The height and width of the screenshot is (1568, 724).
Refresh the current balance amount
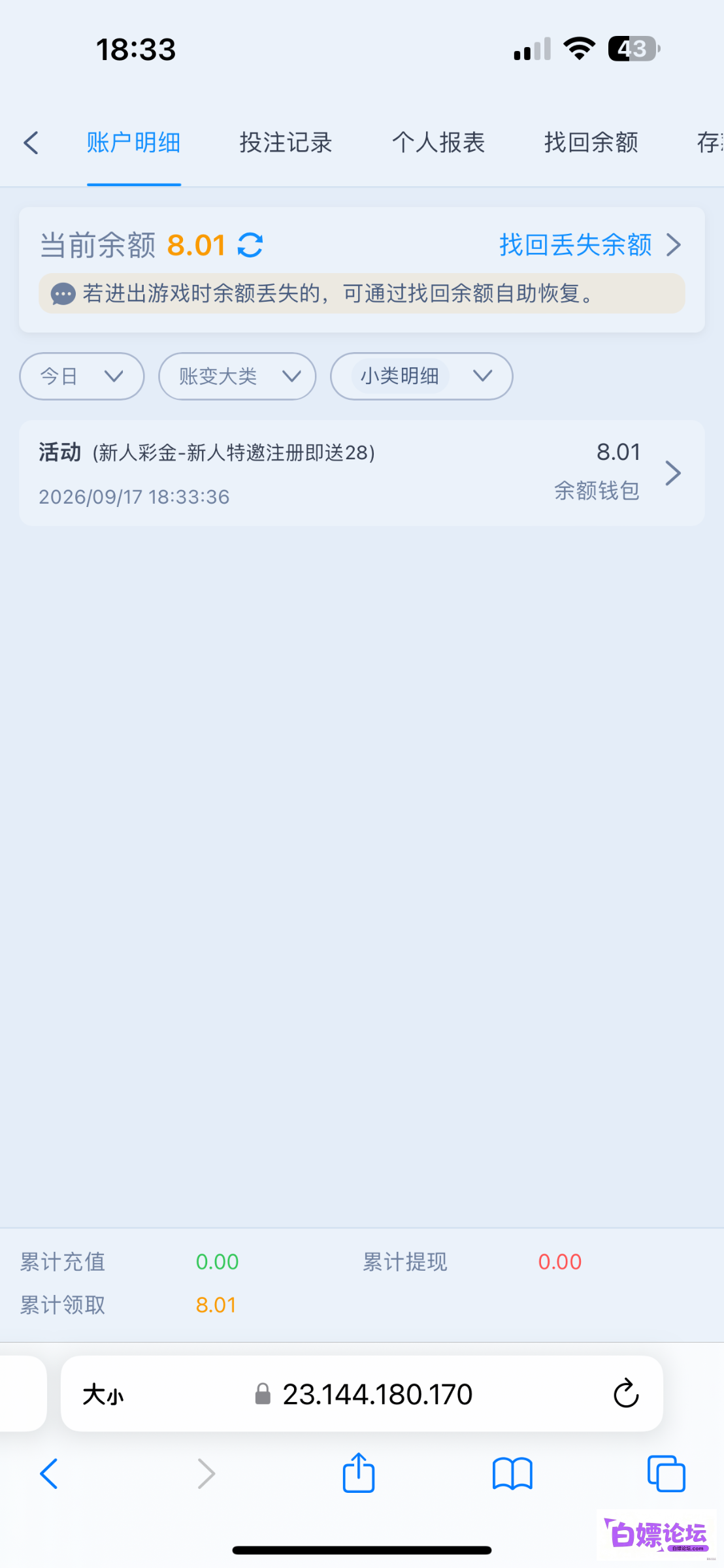coord(250,246)
